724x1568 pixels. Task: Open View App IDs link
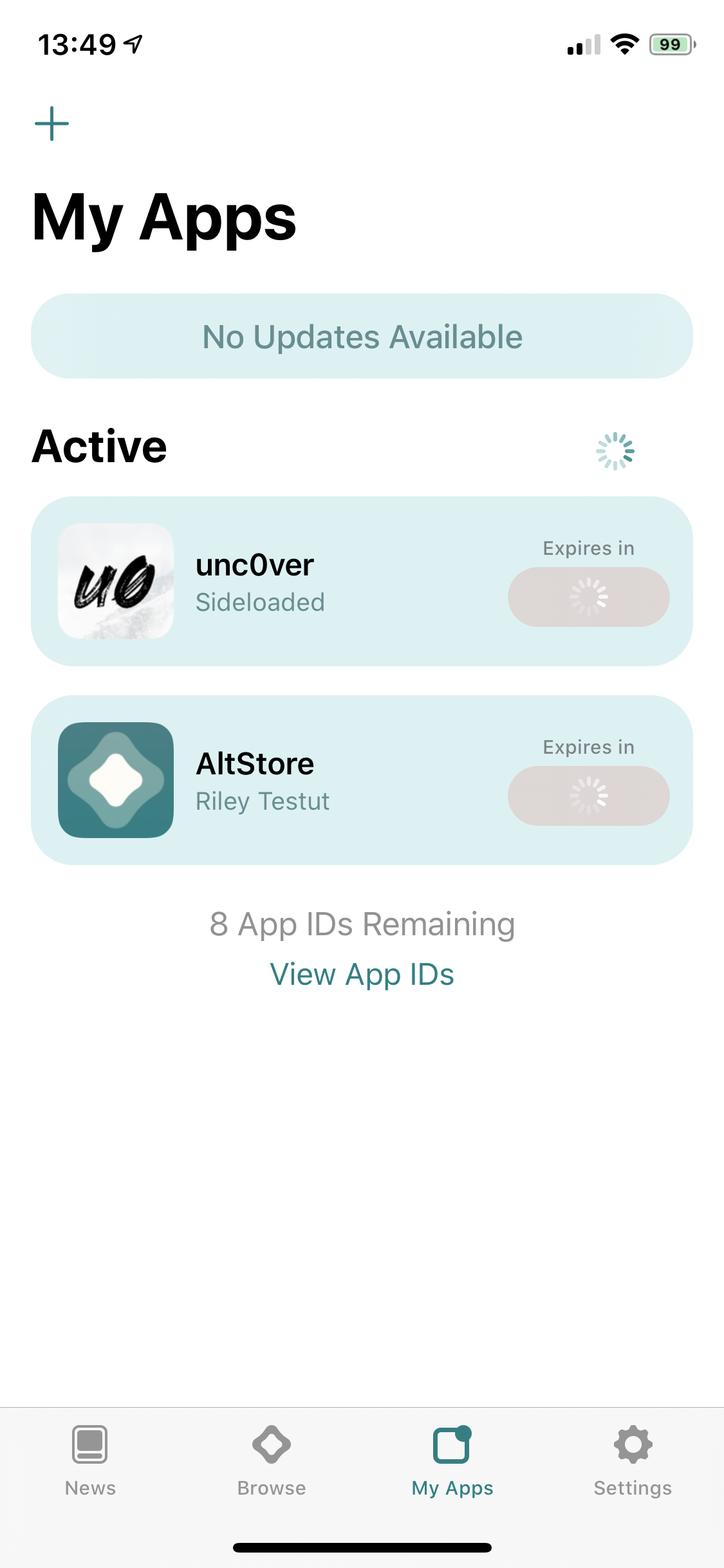[362, 974]
